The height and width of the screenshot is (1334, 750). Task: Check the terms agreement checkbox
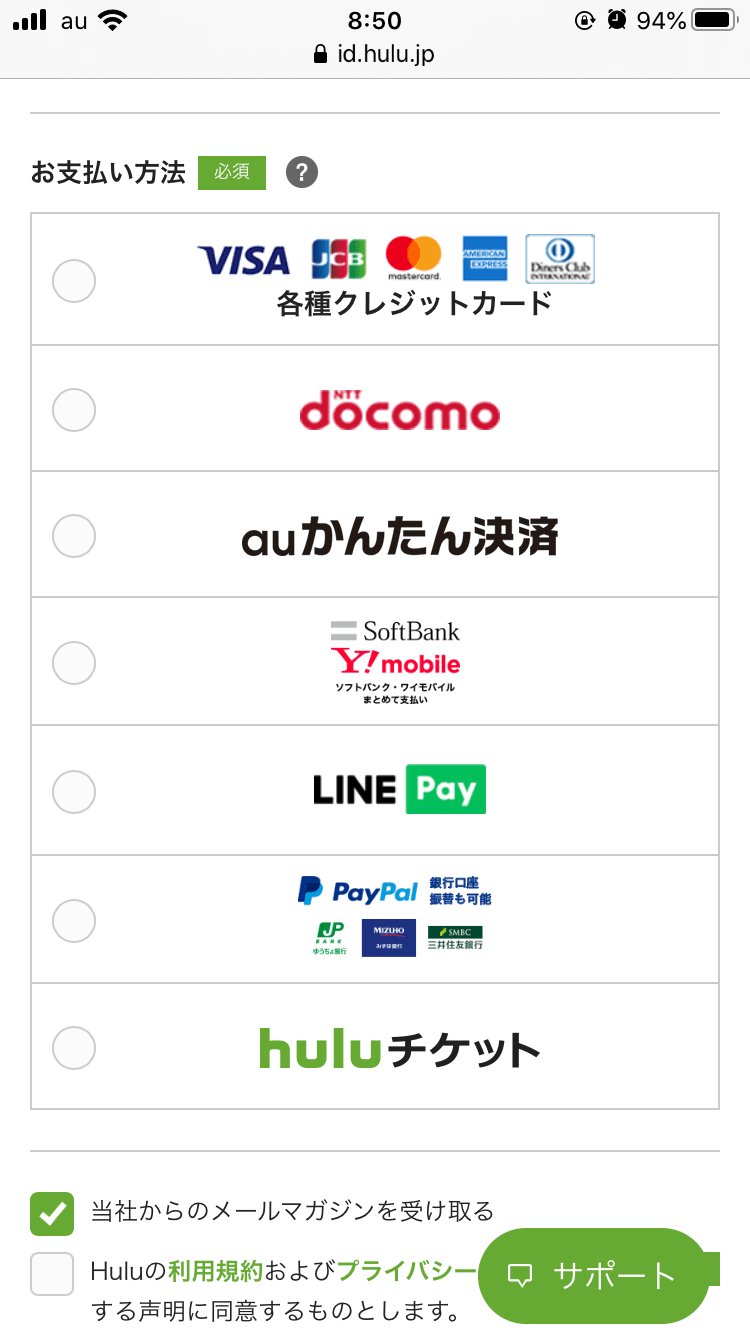coord(52,1273)
